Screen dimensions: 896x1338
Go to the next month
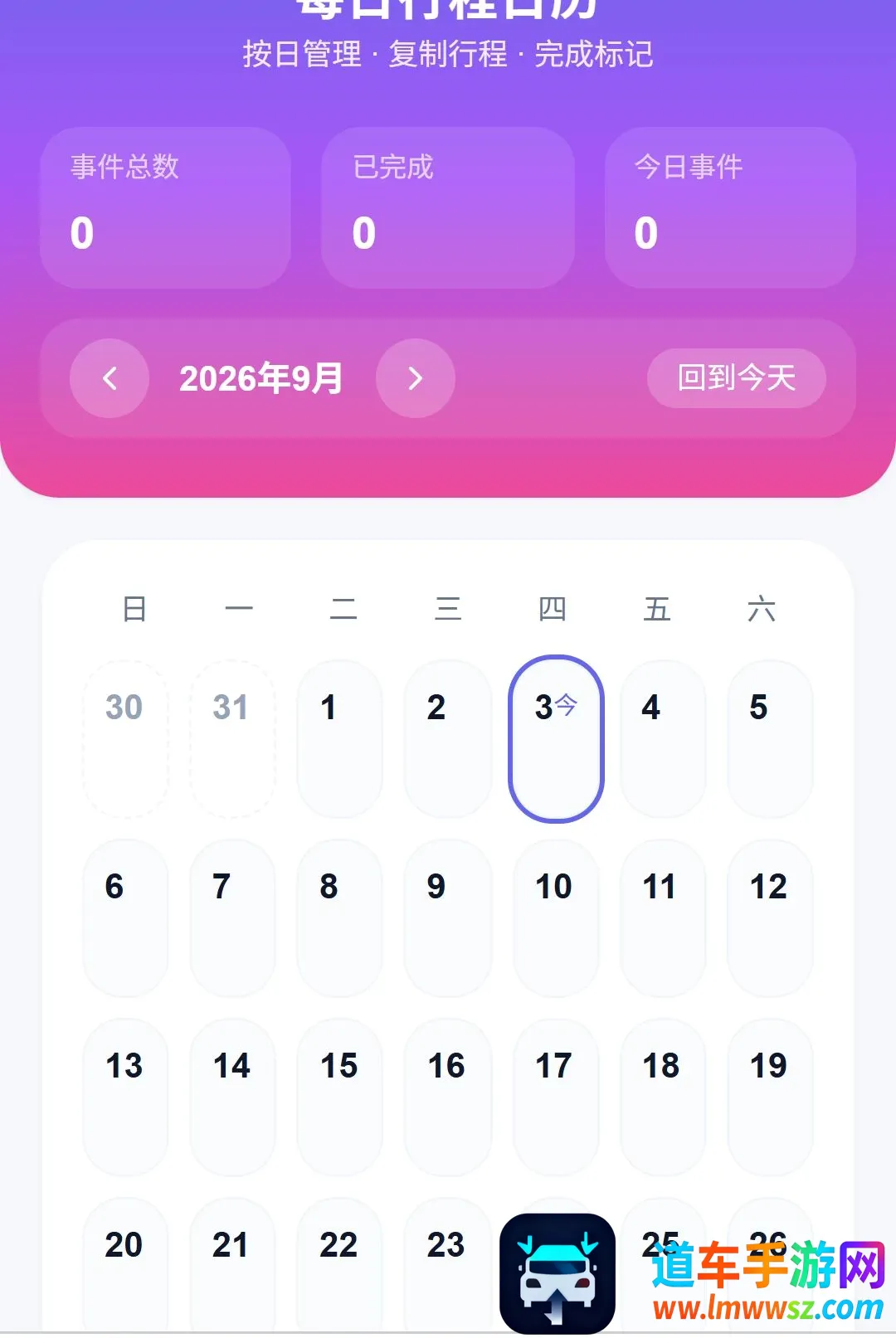click(x=416, y=378)
